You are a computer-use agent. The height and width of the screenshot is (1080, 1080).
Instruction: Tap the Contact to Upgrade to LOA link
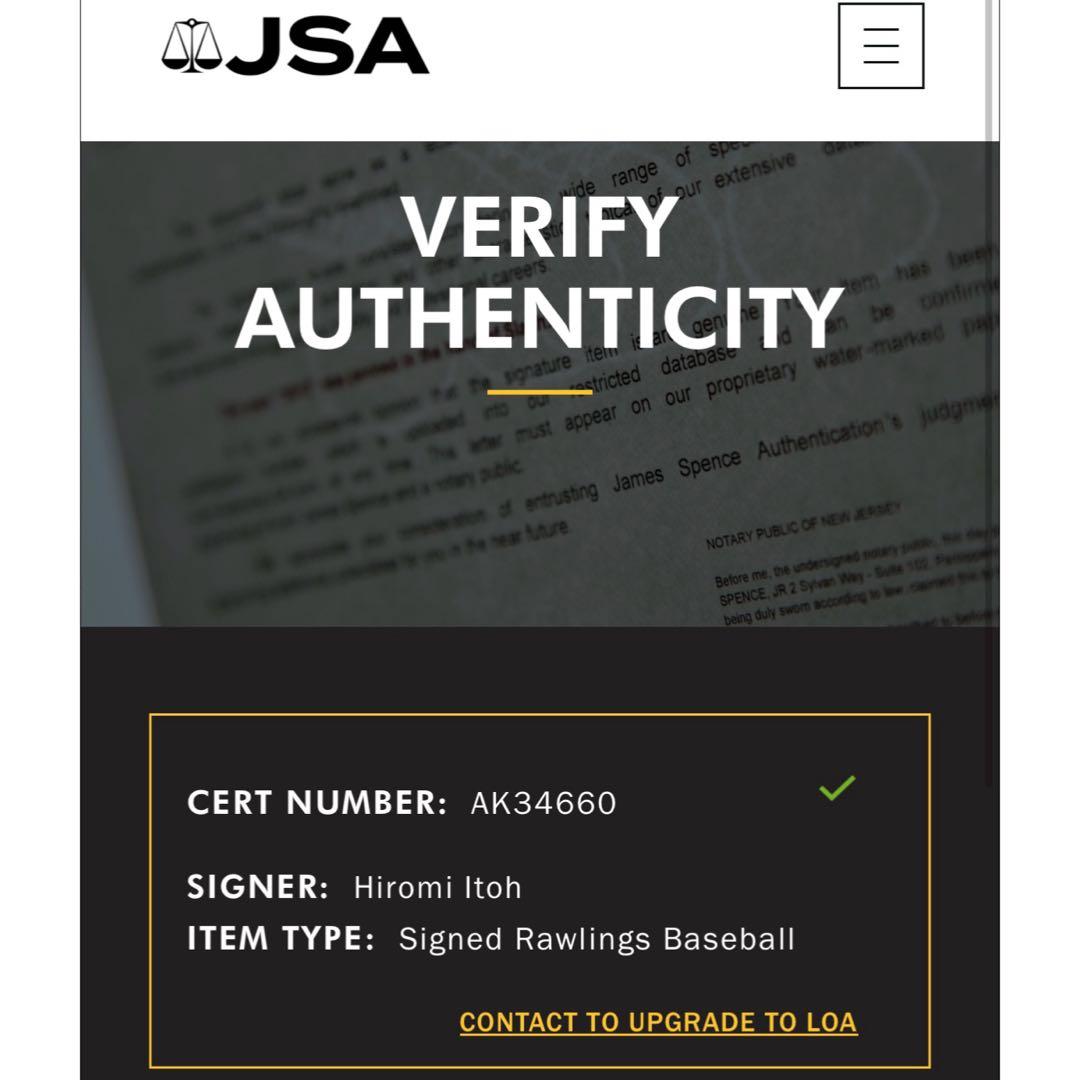pos(658,1022)
